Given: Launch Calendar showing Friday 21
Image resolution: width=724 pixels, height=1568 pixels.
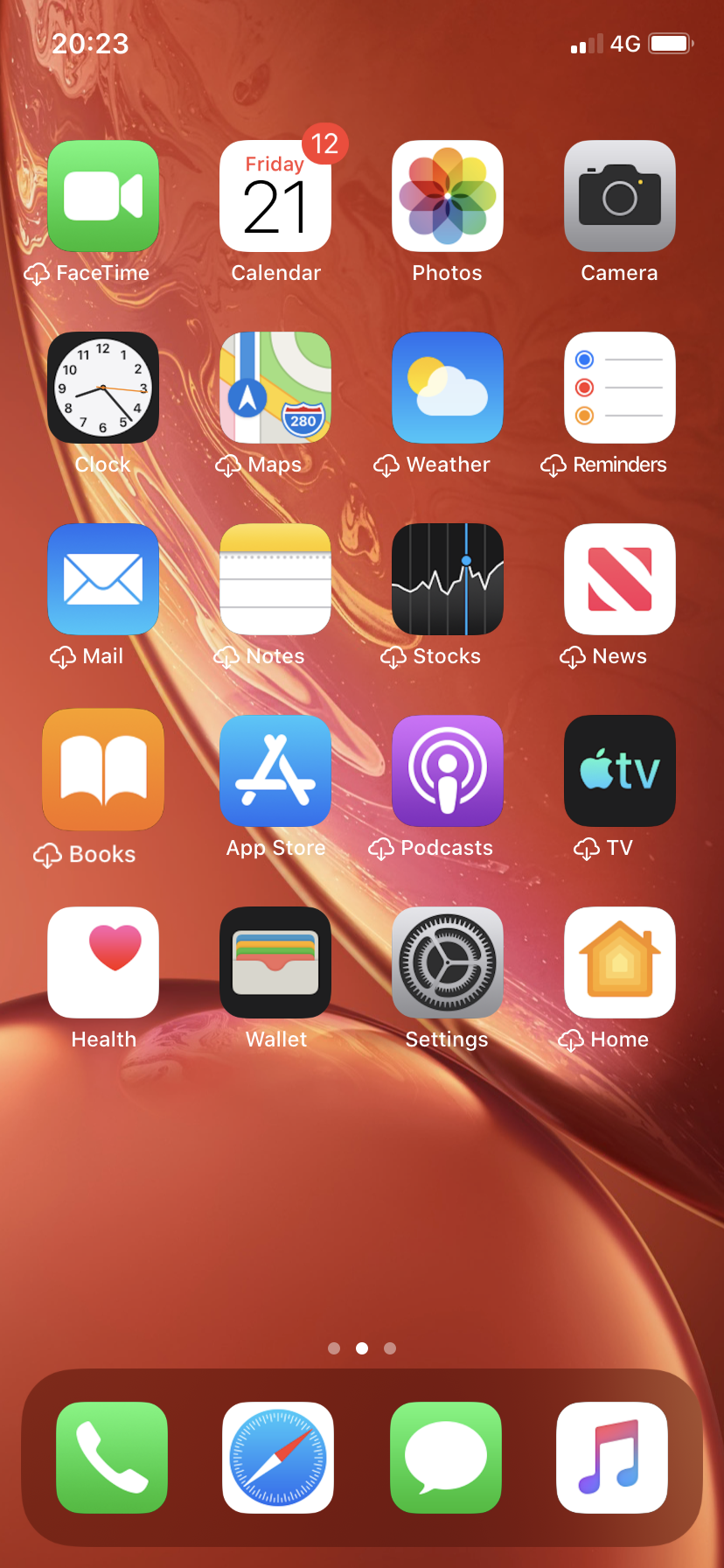Looking at the screenshot, I should coord(275,196).
